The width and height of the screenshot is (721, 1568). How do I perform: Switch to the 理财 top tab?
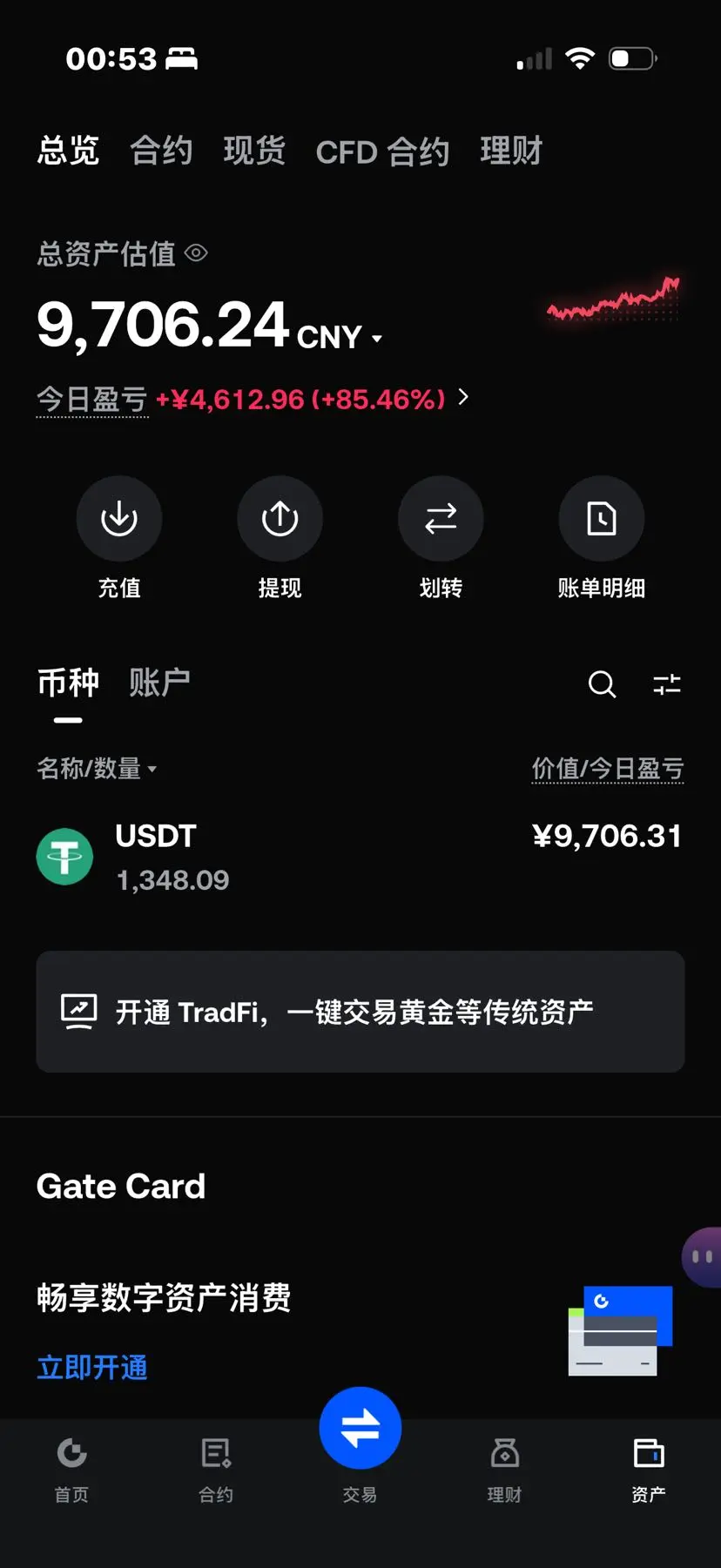[x=511, y=151]
